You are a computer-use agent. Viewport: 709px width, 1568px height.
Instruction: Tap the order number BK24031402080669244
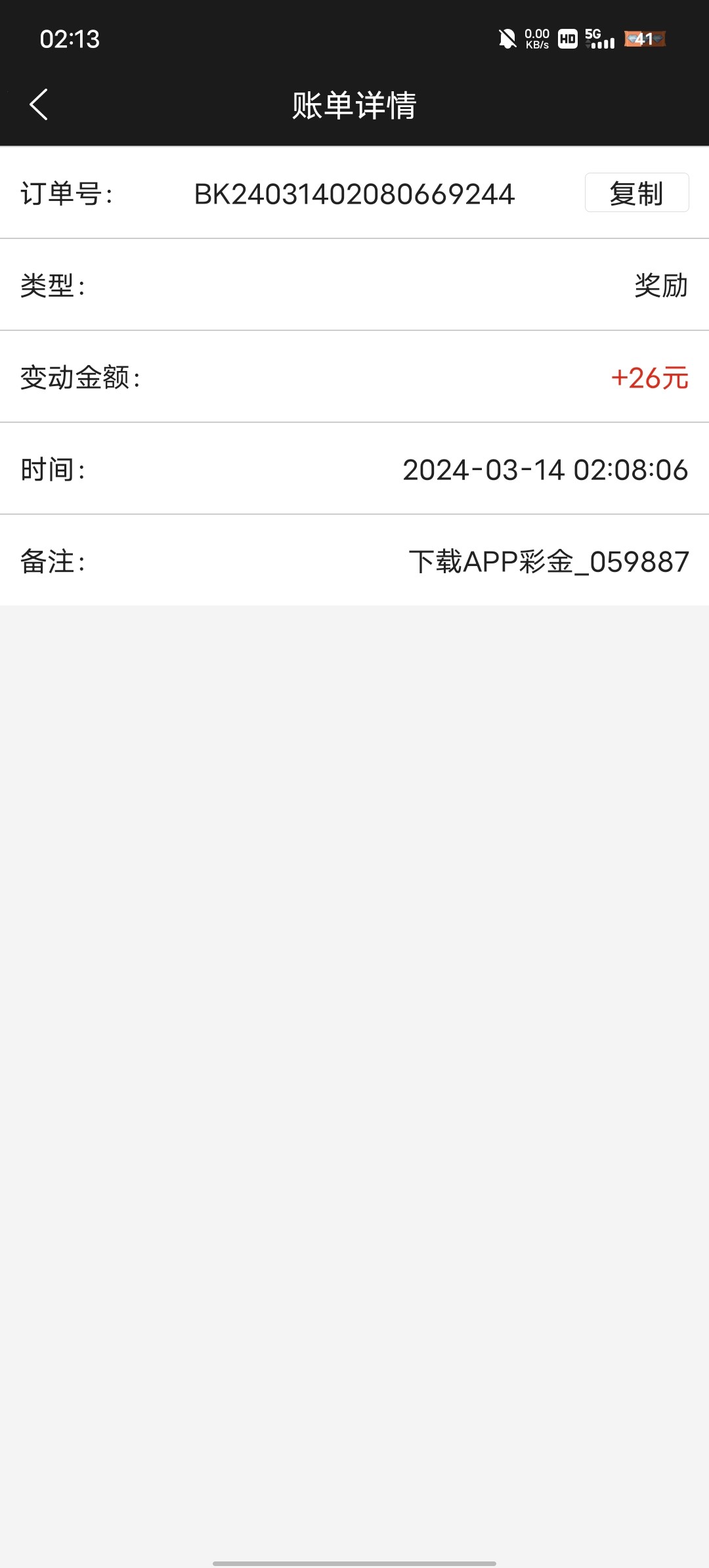click(x=354, y=192)
